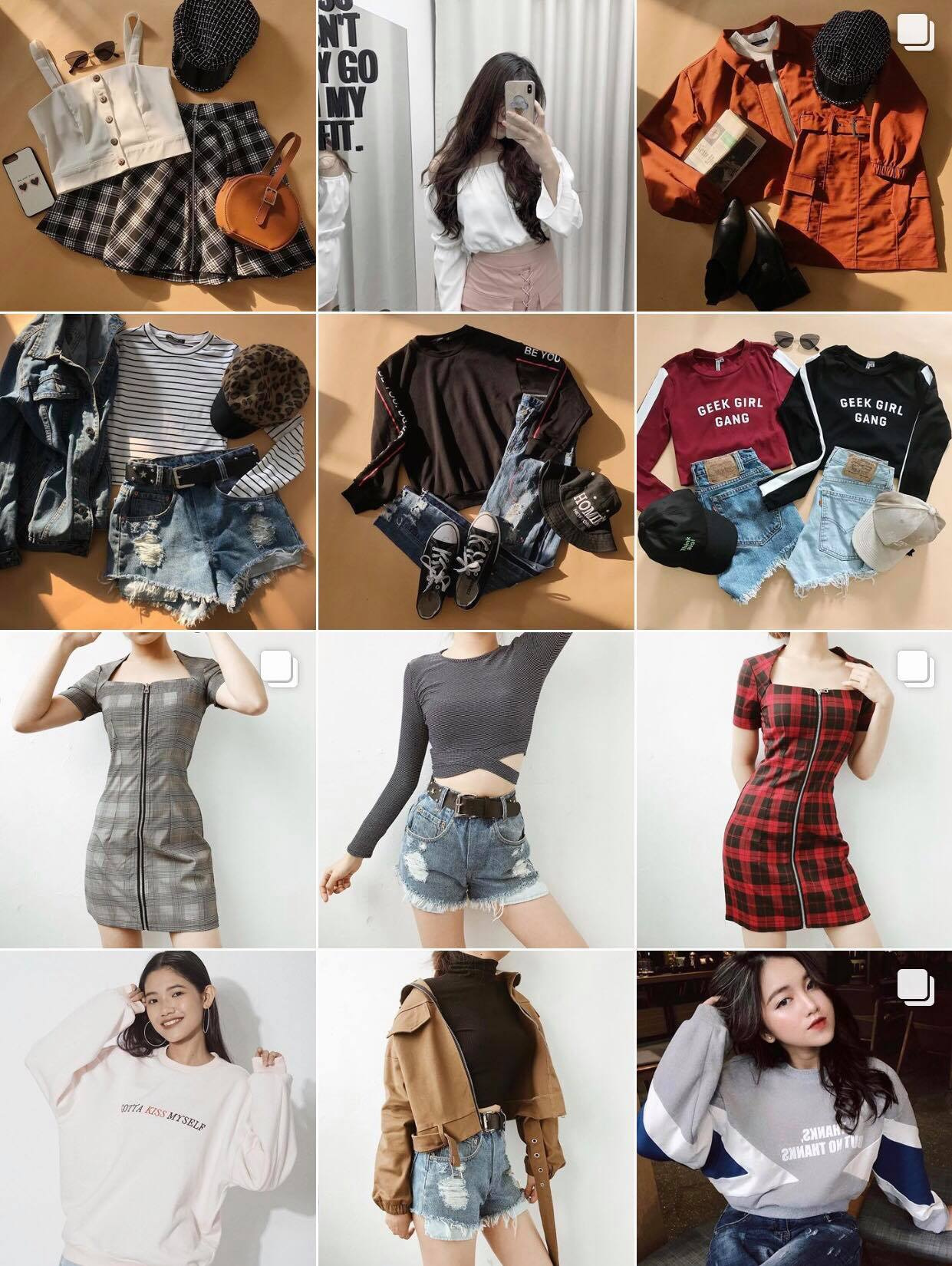952x1266 pixels.
Task: View the orange jacket and skirt set post
Action: [x=794, y=155]
